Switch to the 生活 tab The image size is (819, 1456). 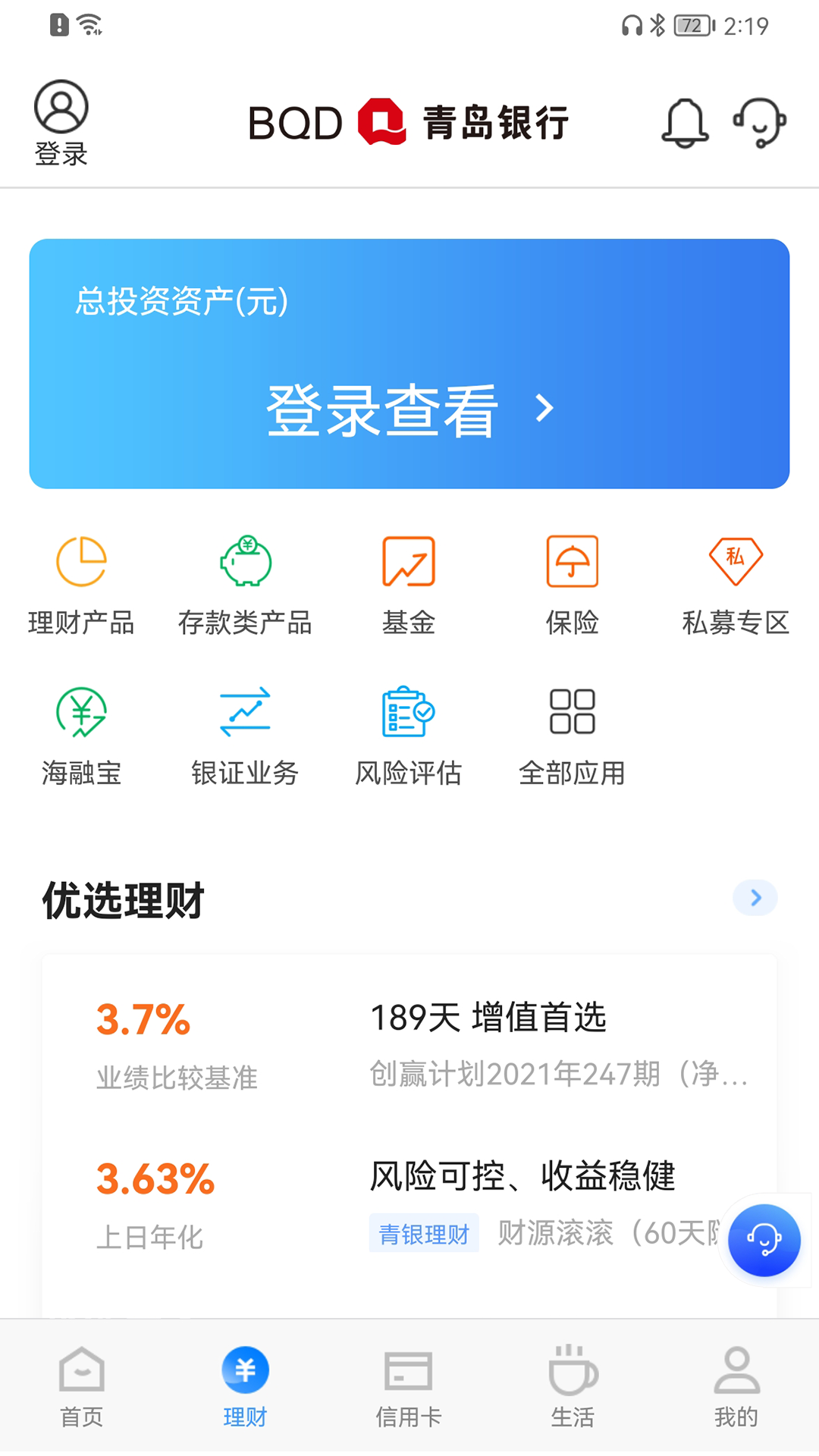tap(573, 1395)
